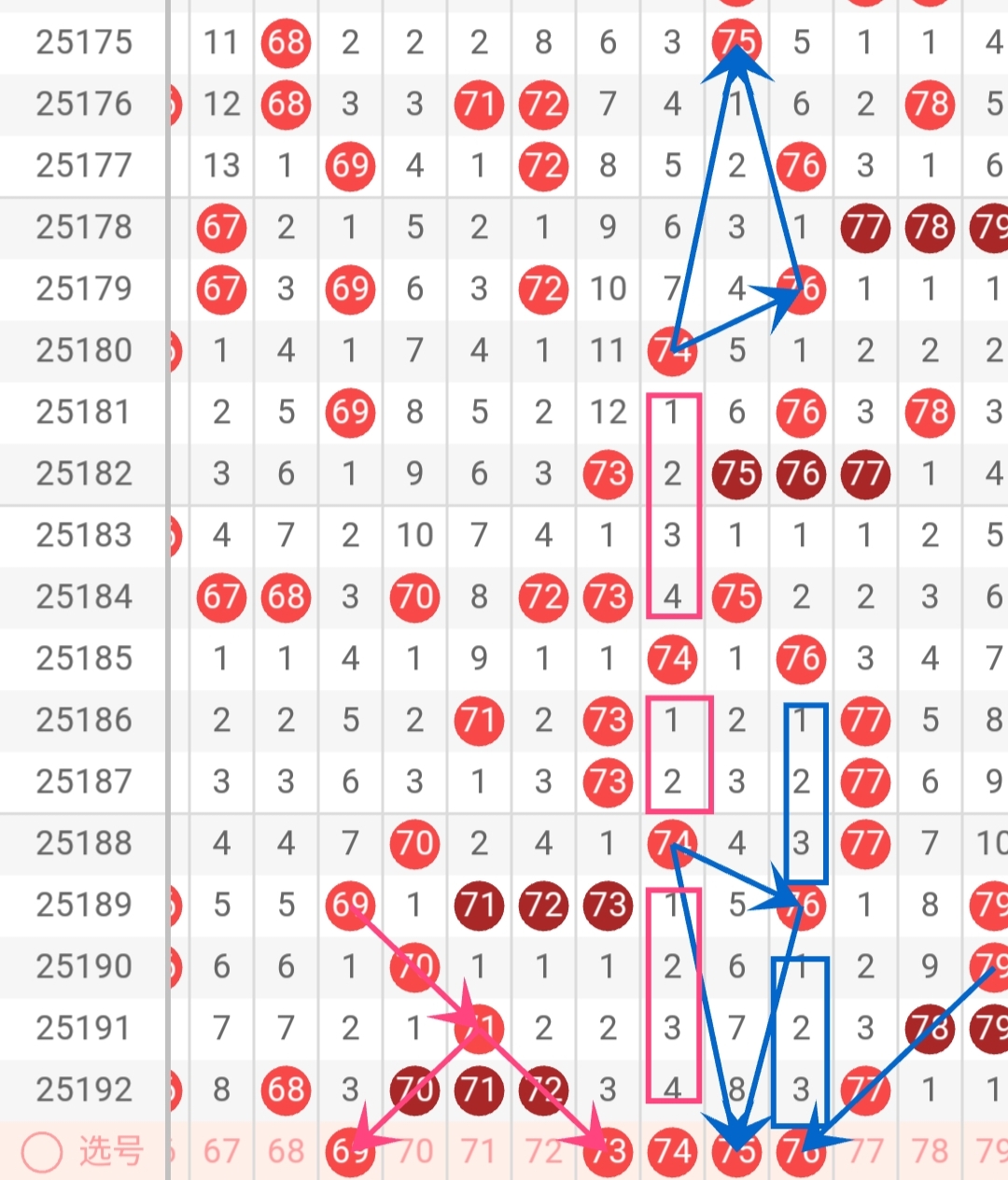This screenshot has height=1180, width=1008.
Task: Tap the 选号 circle indicator
Action: [x=42, y=1152]
